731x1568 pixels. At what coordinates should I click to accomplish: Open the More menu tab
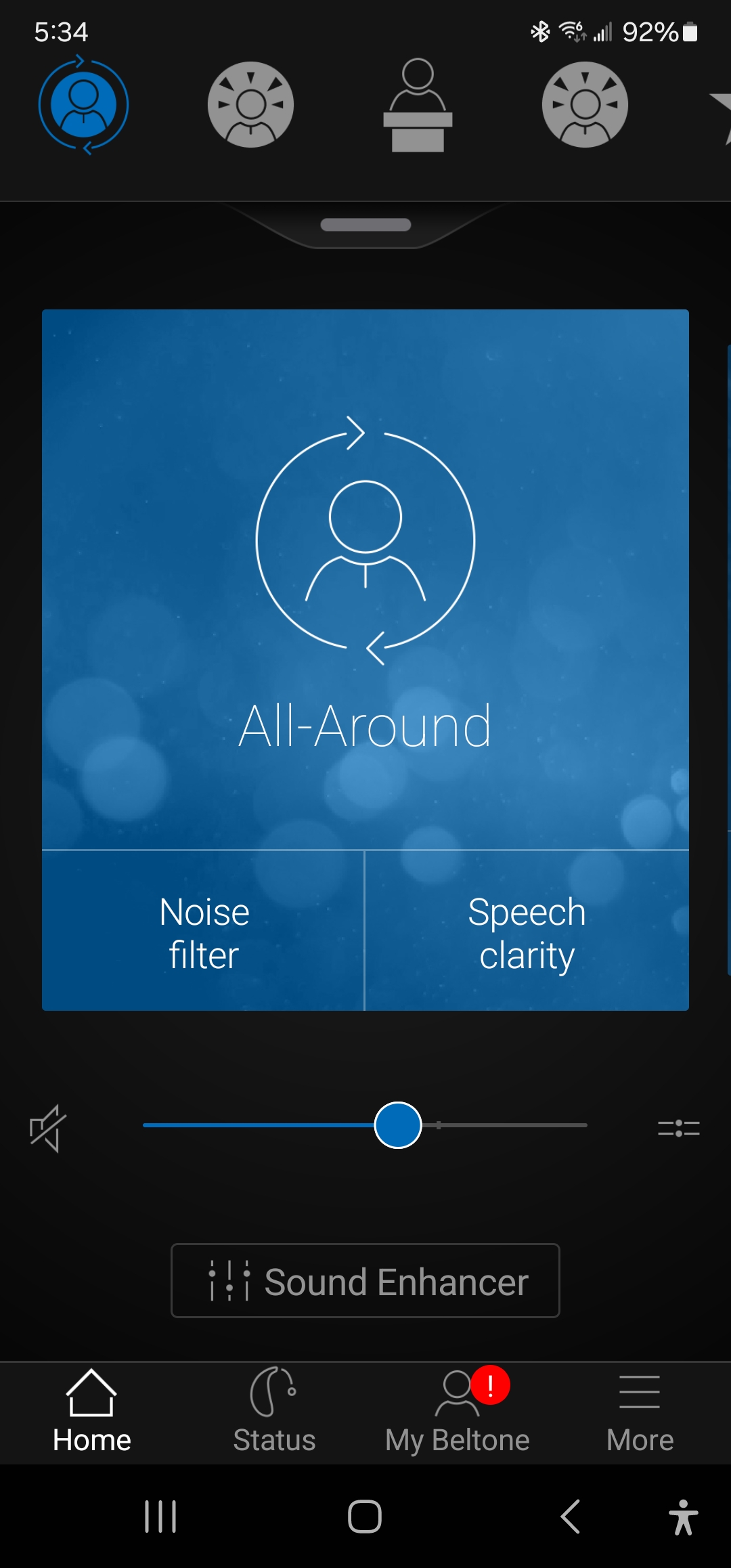(640, 1412)
